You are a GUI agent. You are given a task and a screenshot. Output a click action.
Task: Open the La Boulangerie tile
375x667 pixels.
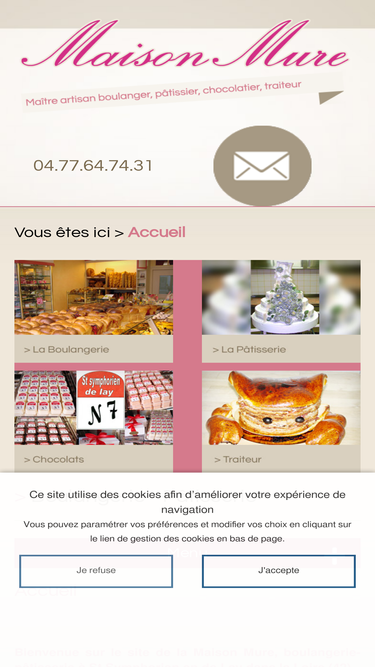point(94,311)
